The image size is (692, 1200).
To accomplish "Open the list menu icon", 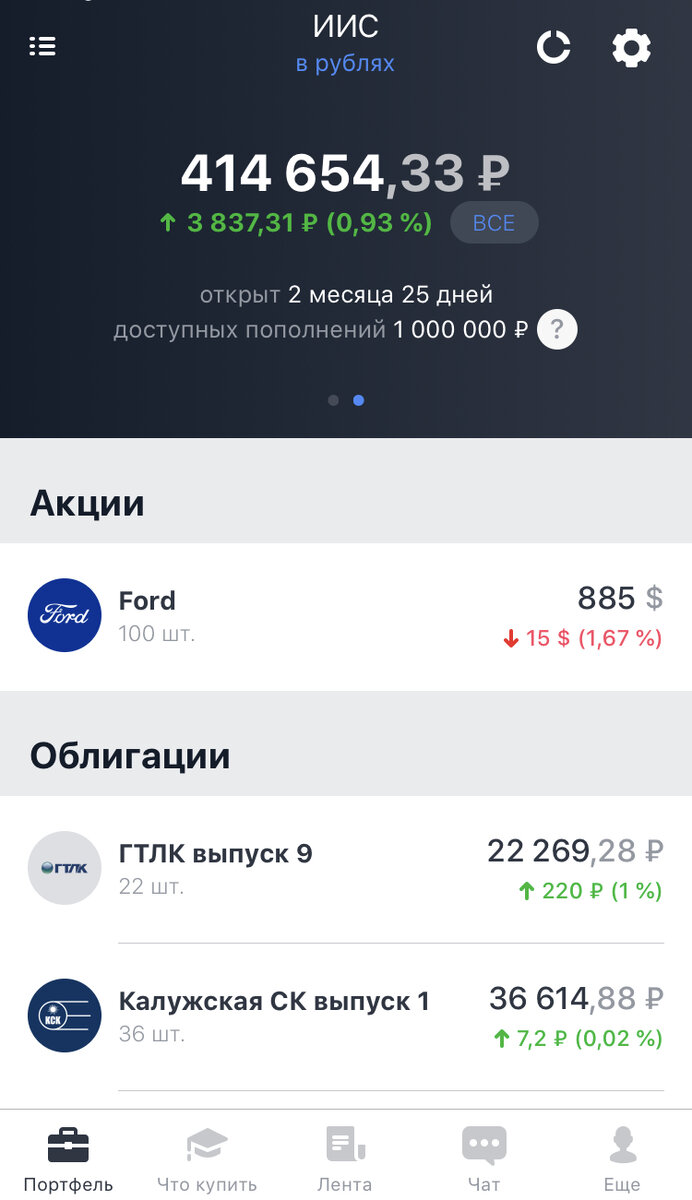I will [x=43, y=46].
